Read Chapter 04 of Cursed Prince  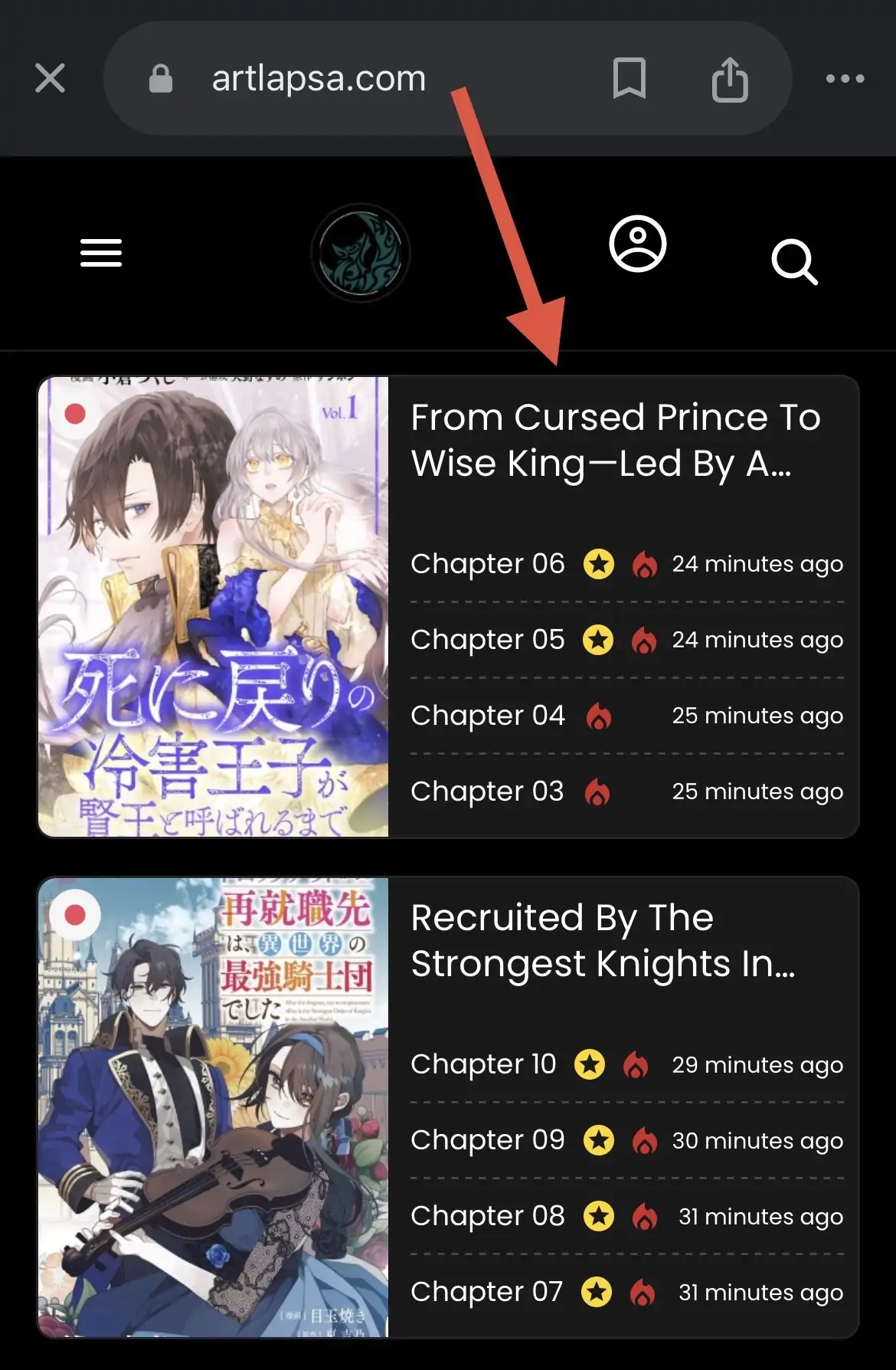(x=487, y=716)
